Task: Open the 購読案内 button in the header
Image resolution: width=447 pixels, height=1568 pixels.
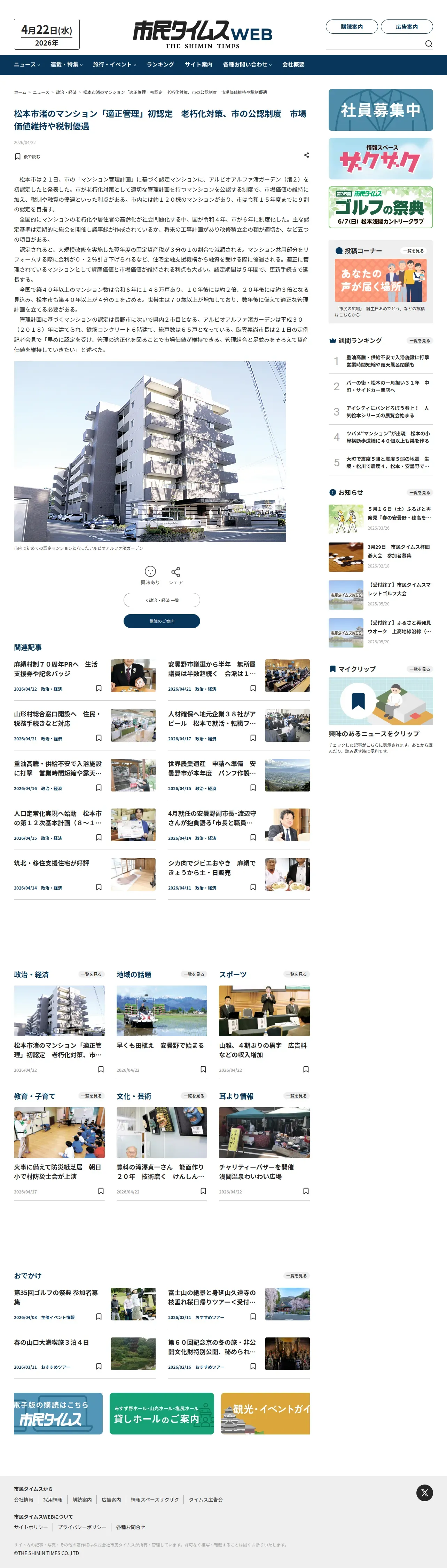Action: coord(351,27)
